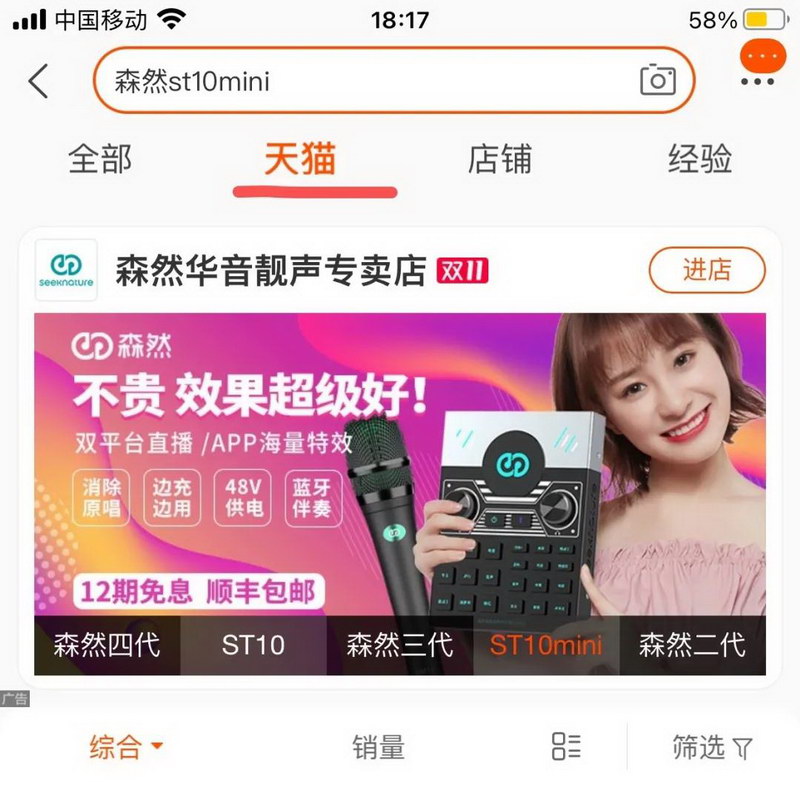The image size is (800, 791).
Task: Open the 森然华音靓声专卖店 store name
Action: coord(270,271)
